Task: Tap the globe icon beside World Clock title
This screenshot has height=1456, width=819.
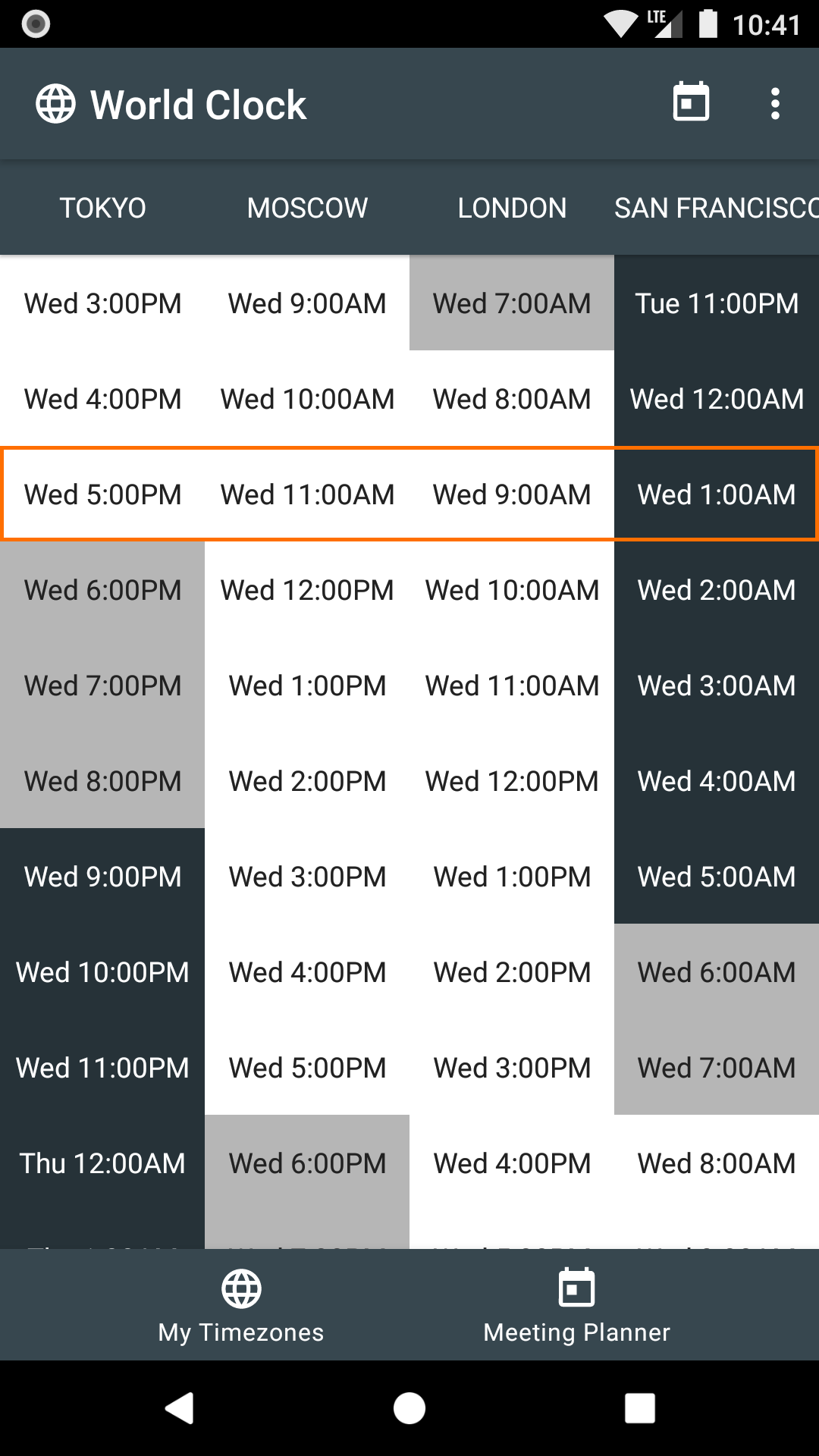Action: pos(54,104)
